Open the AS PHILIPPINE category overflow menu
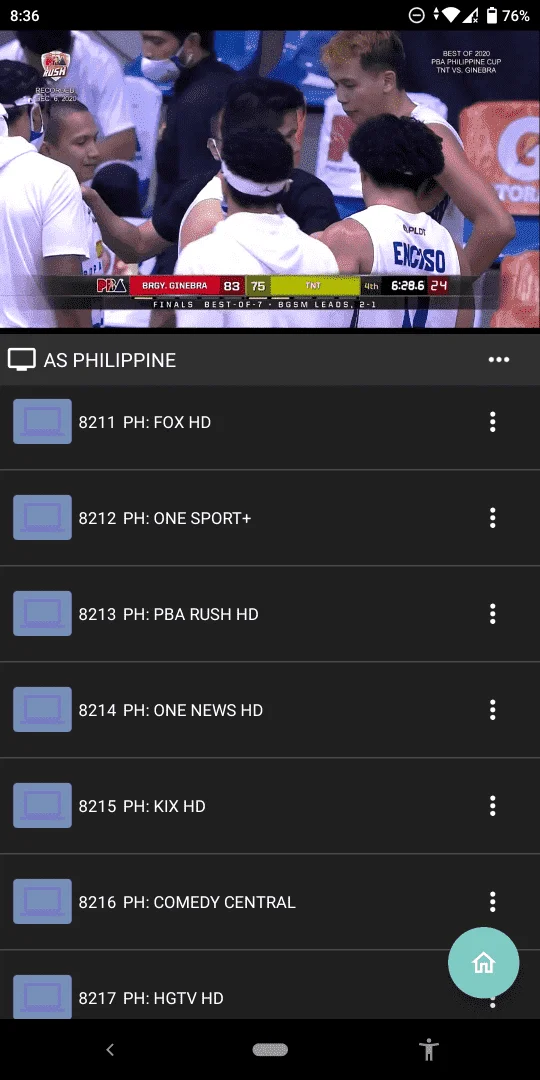The width and height of the screenshot is (540, 1080). [x=499, y=360]
